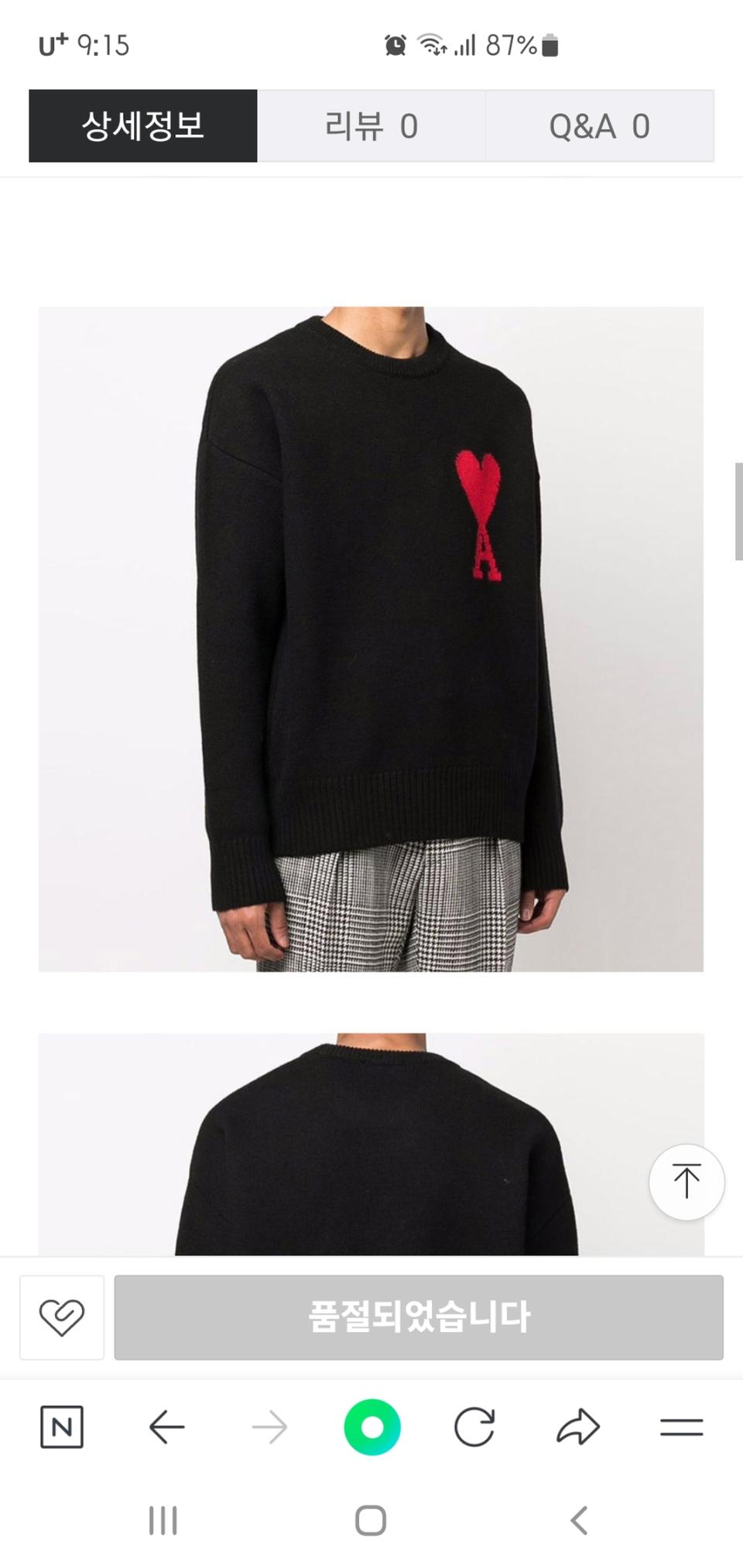
Task: Switch to the 상세정보 tab
Action: click(143, 125)
